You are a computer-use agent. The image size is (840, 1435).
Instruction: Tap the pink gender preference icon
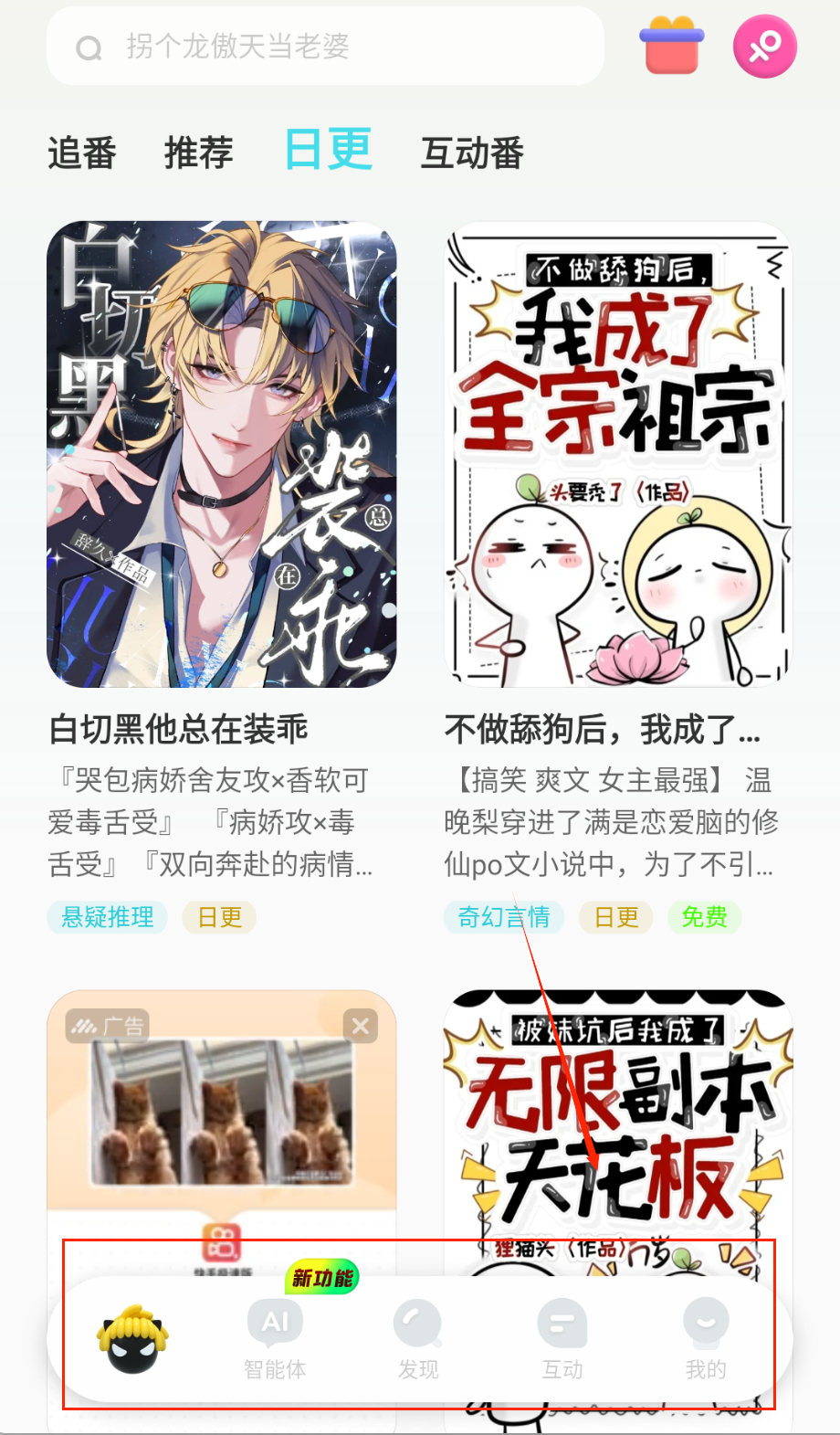tap(764, 47)
